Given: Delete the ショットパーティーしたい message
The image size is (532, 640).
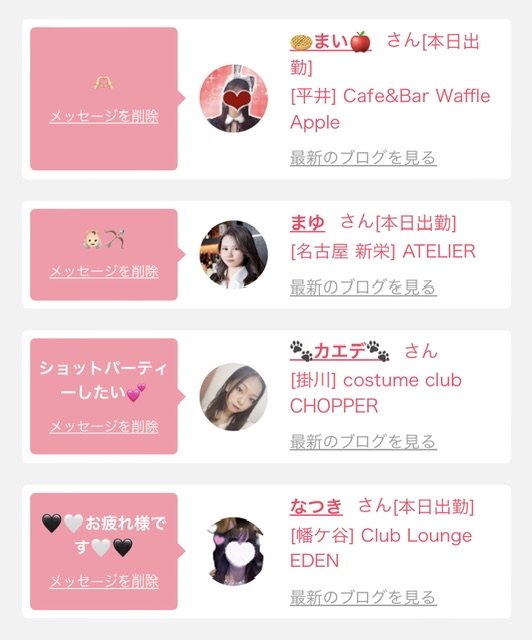Looking at the screenshot, I should 104,427.
